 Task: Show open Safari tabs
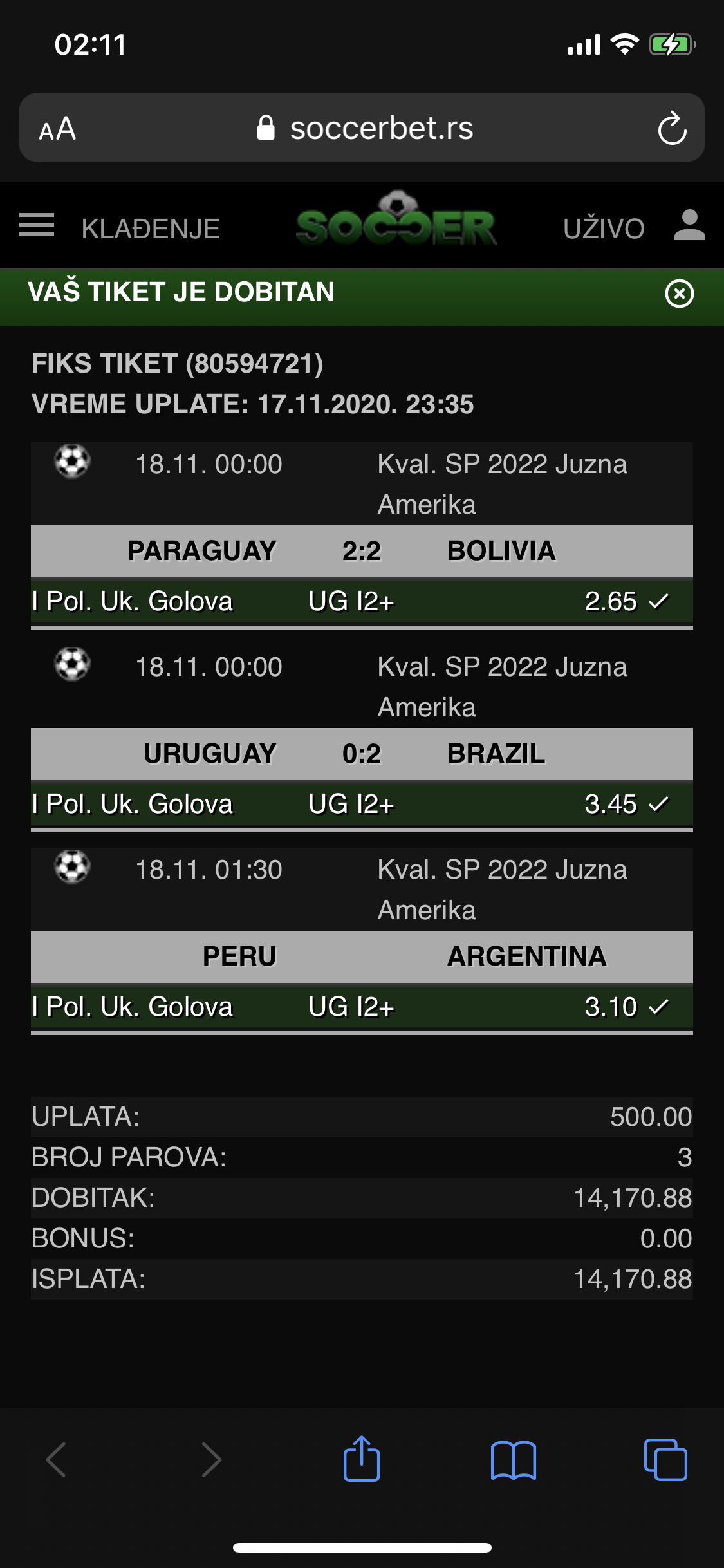point(665,1459)
